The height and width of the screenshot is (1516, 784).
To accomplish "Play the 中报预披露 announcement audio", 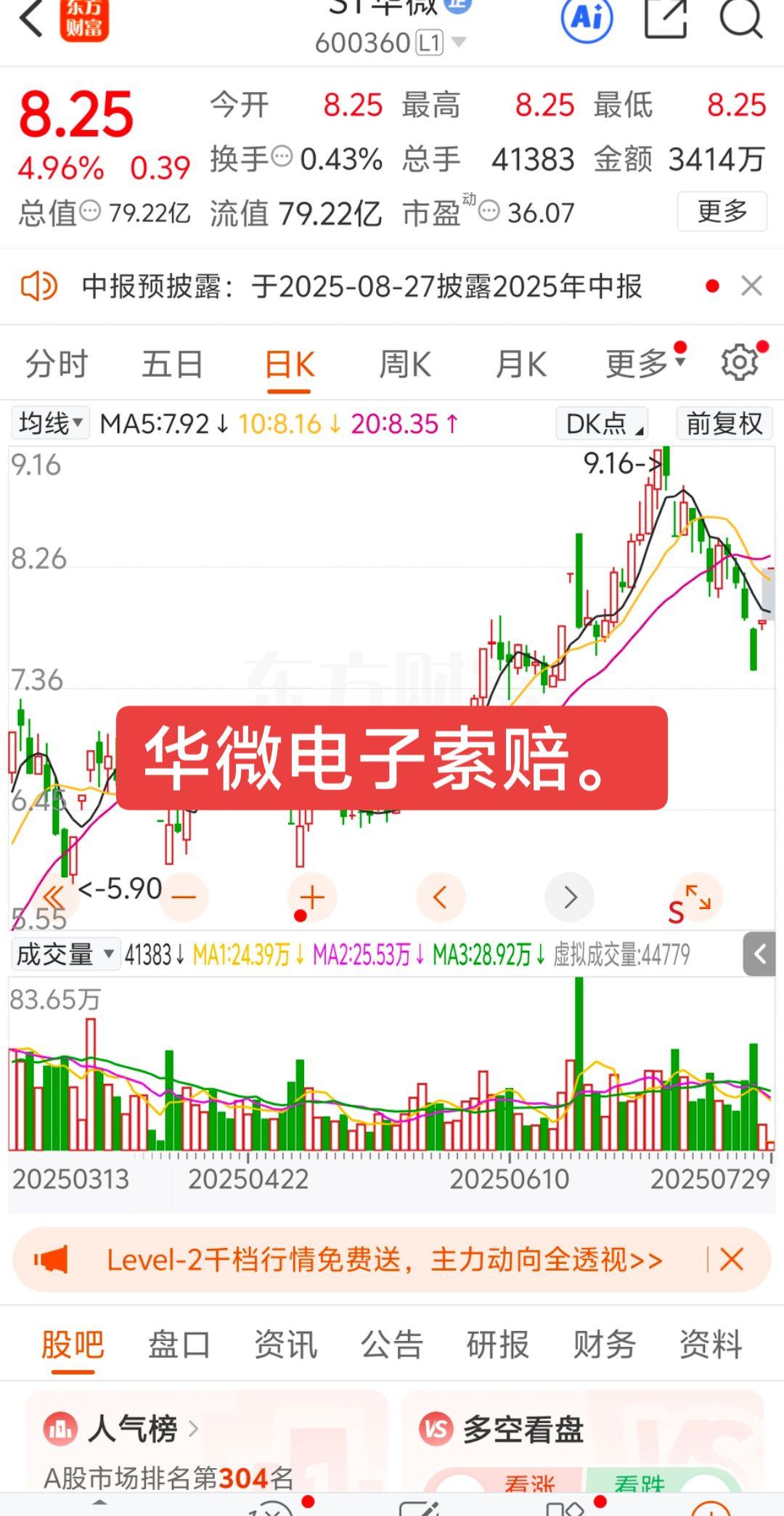I will click(x=40, y=285).
